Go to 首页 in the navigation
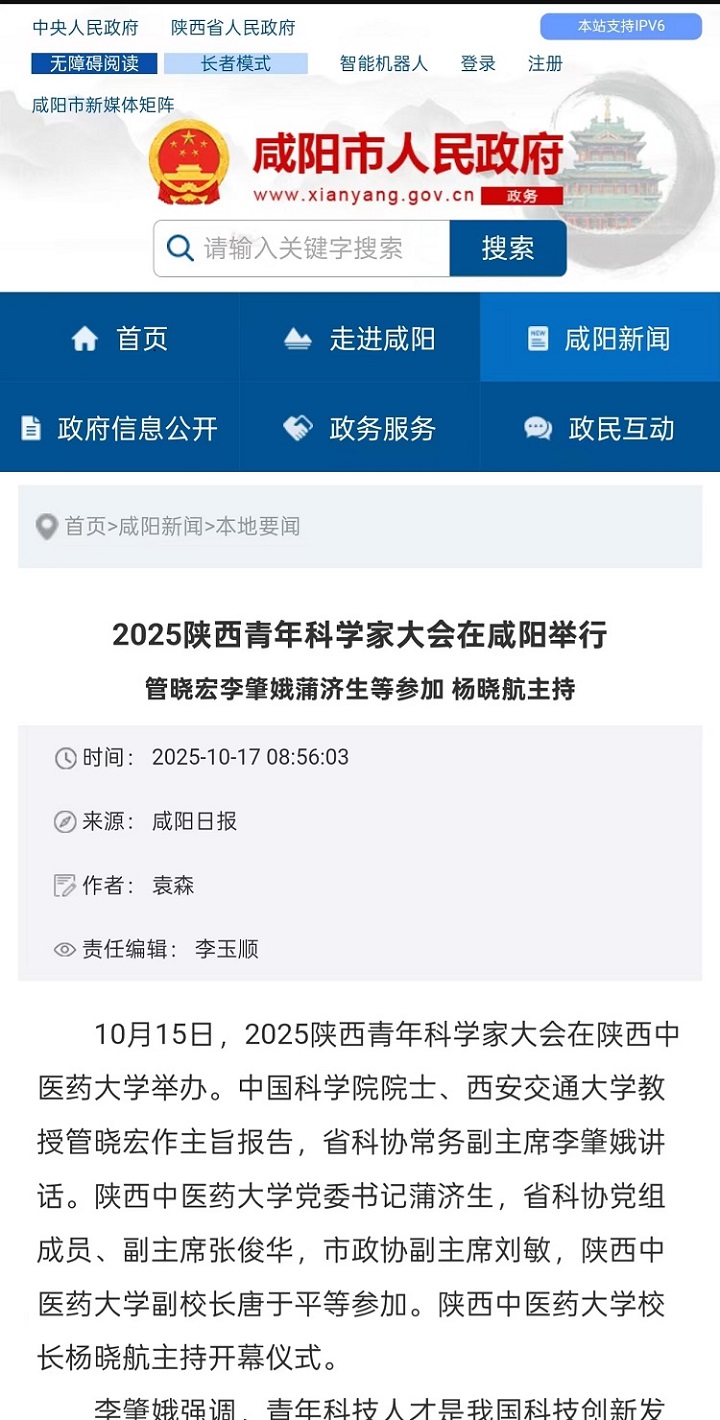 (120, 339)
